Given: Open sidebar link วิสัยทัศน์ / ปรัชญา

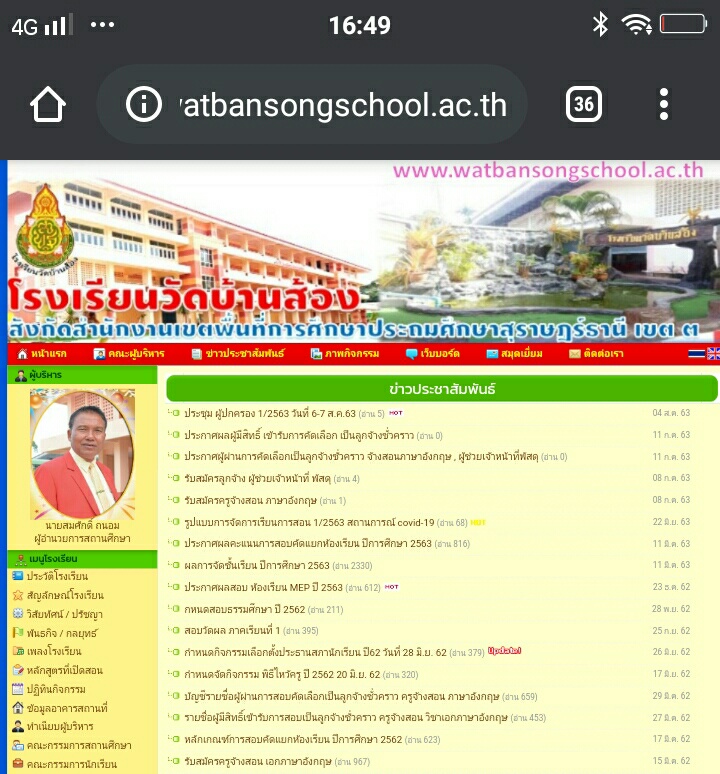Looking at the screenshot, I should 65,613.
